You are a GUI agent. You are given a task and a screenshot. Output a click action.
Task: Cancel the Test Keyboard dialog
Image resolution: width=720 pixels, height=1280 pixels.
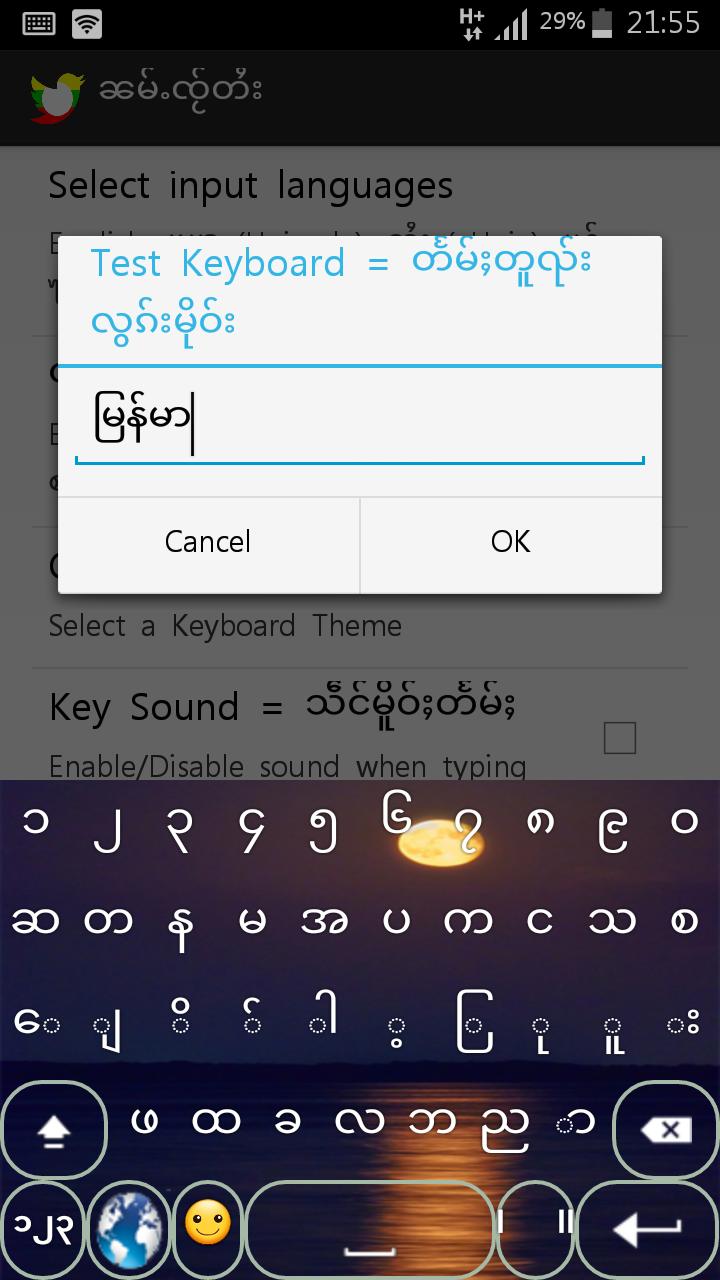pos(208,542)
